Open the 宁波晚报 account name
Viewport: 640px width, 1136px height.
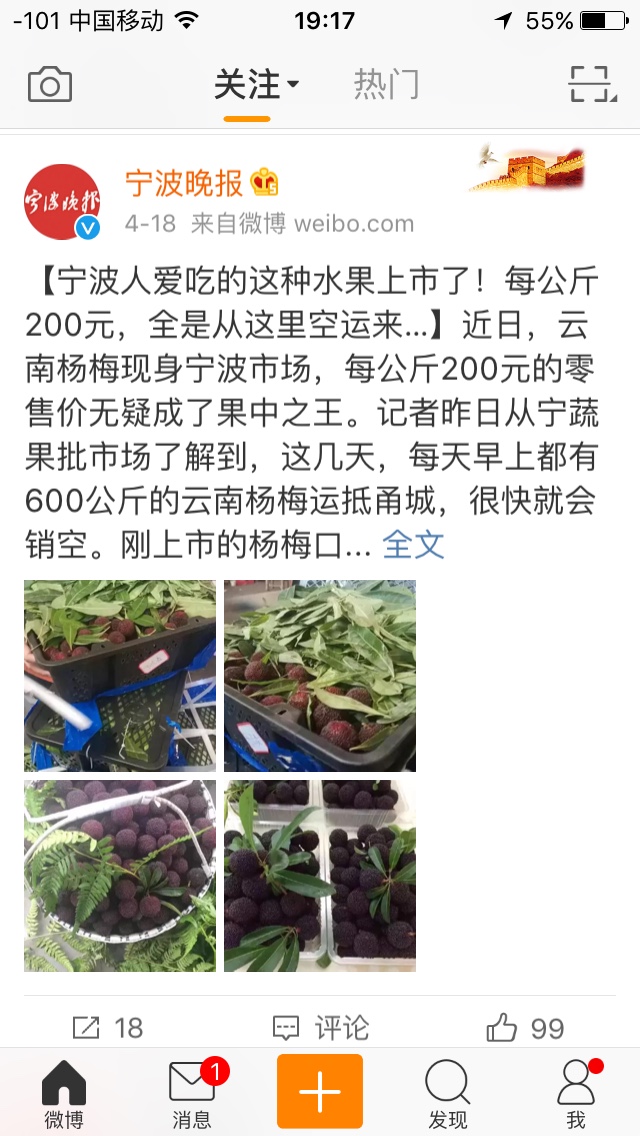click(184, 183)
